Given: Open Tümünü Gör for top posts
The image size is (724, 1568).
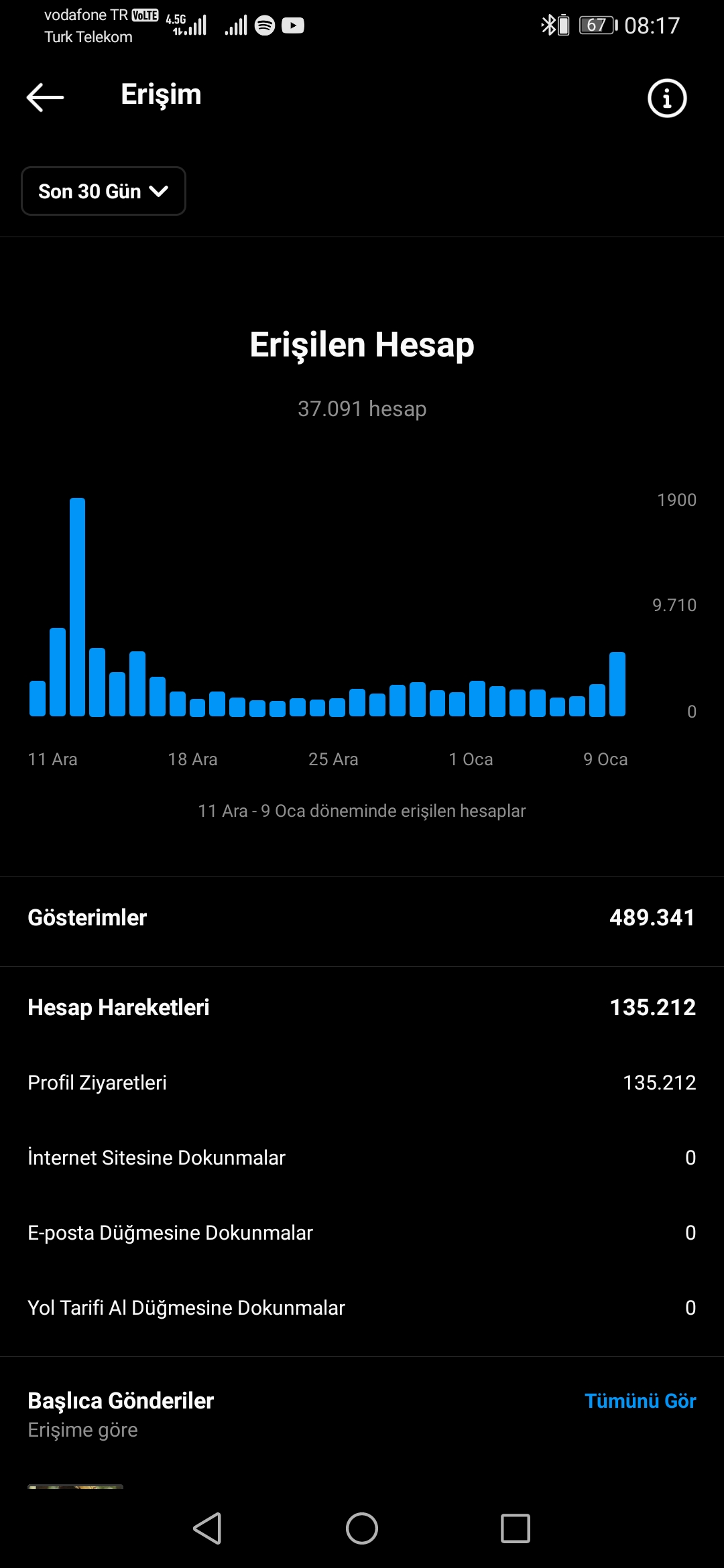Looking at the screenshot, I should click(x=640, y=1400).
